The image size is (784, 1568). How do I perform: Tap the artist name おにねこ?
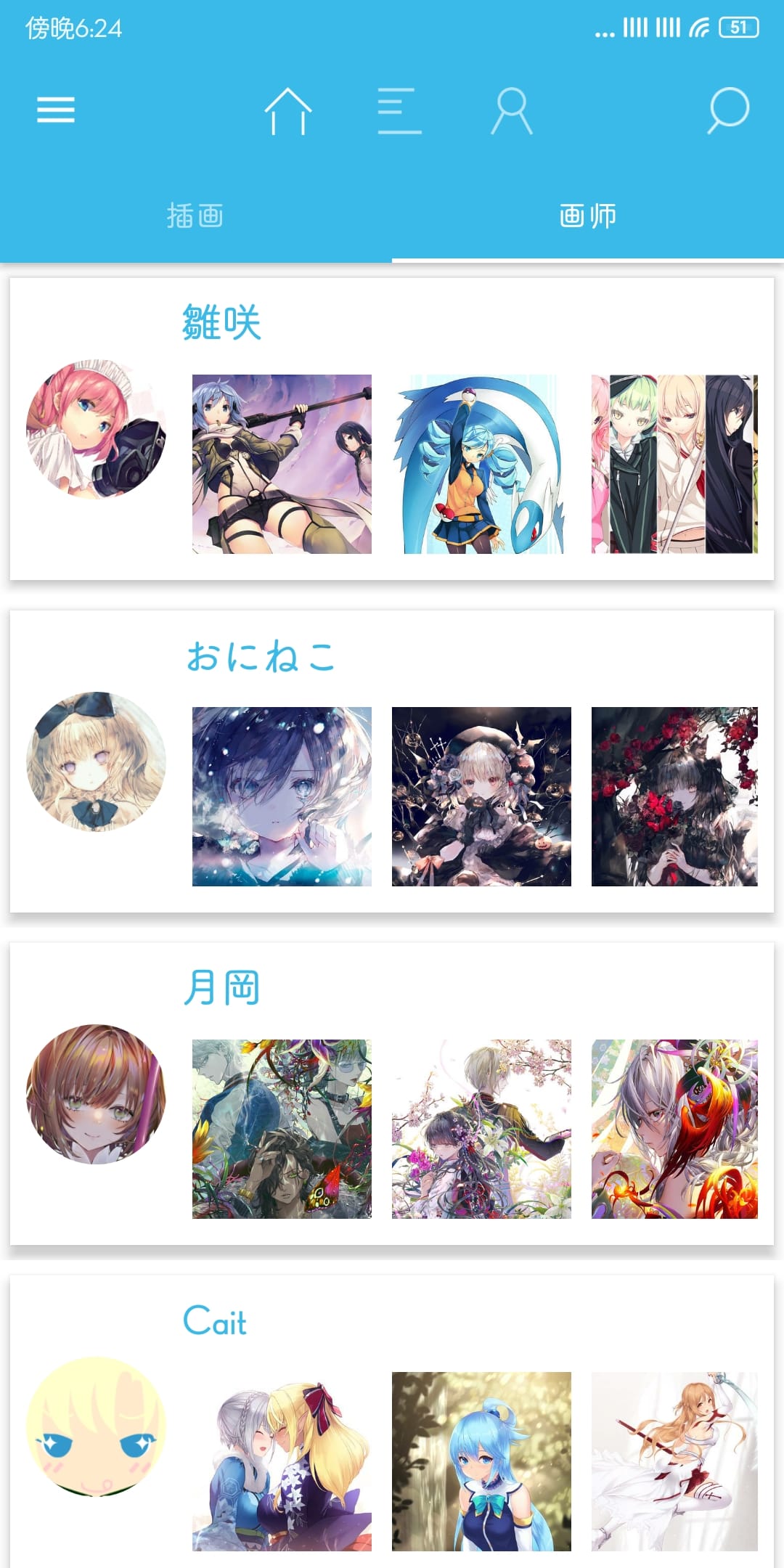point(261,656)
